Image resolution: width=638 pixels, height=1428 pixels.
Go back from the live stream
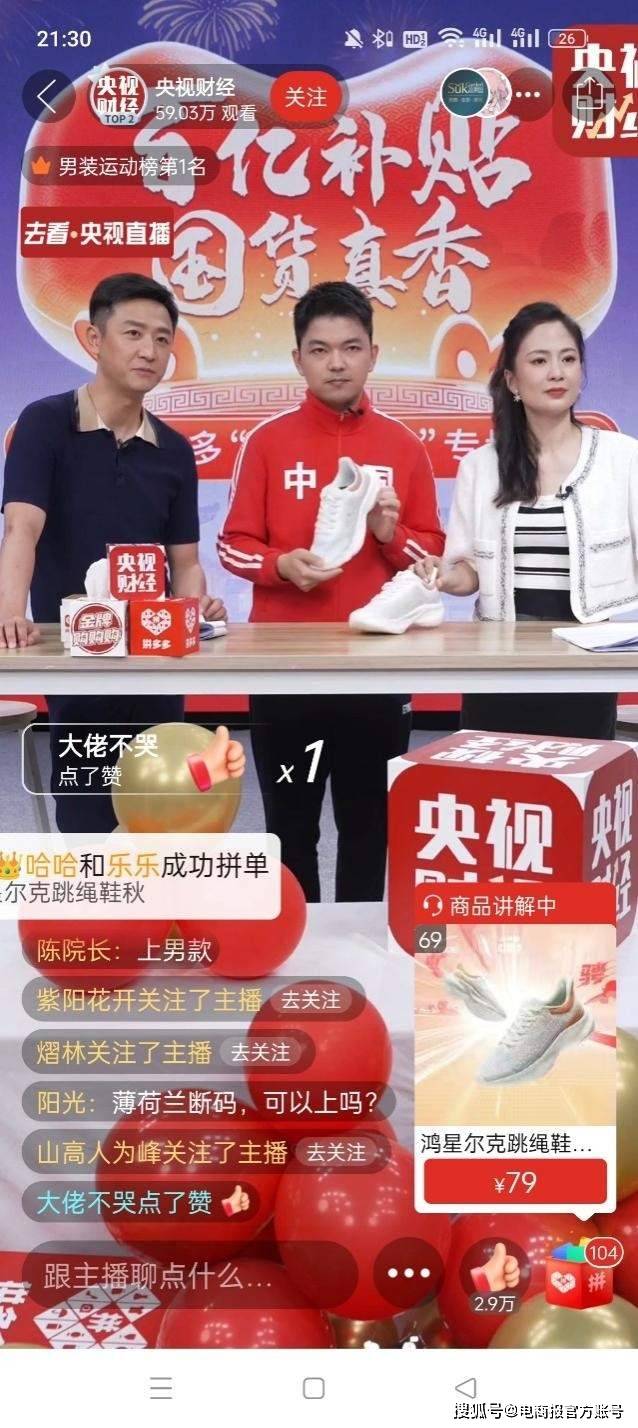click(47, 97)
